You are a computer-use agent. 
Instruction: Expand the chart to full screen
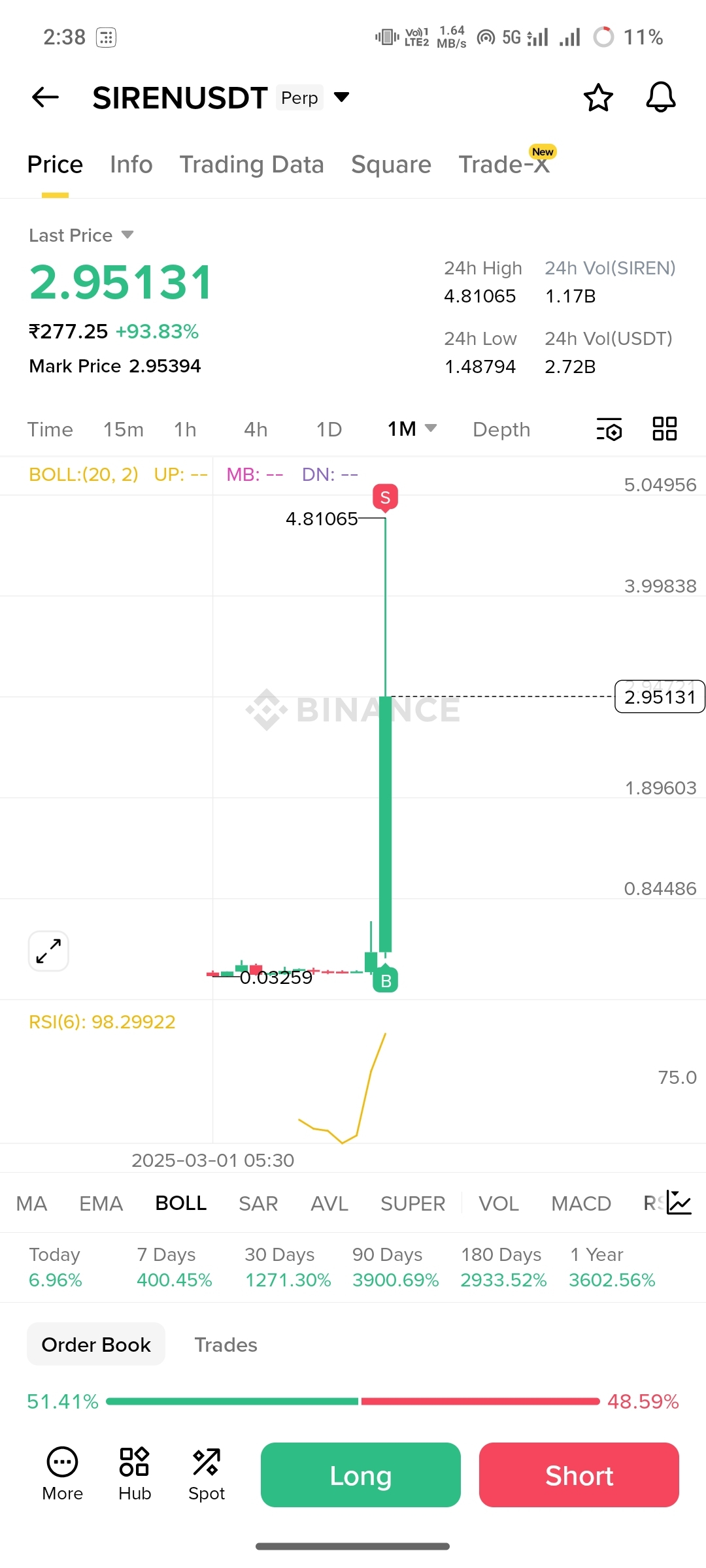[48, 951]
